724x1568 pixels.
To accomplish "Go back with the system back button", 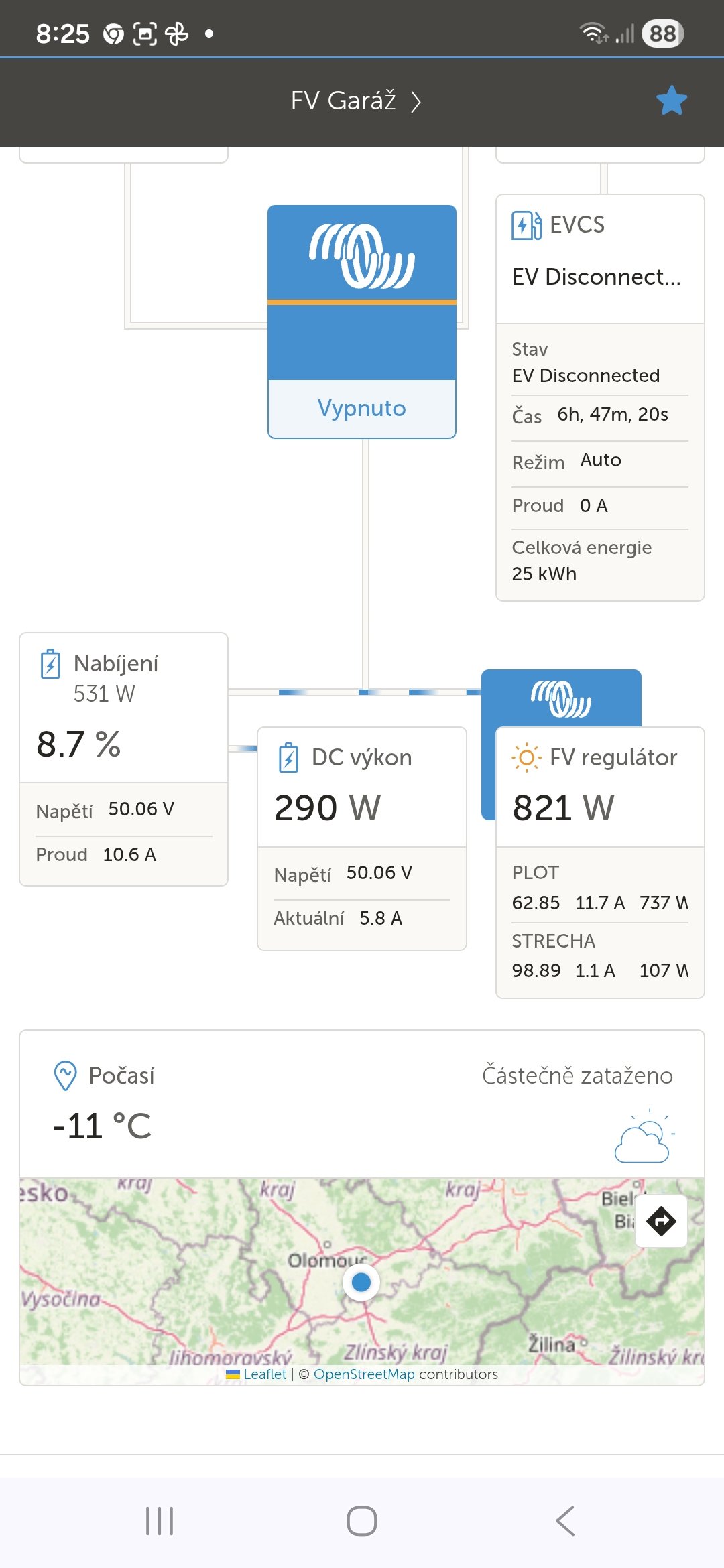I will 565,1520.
